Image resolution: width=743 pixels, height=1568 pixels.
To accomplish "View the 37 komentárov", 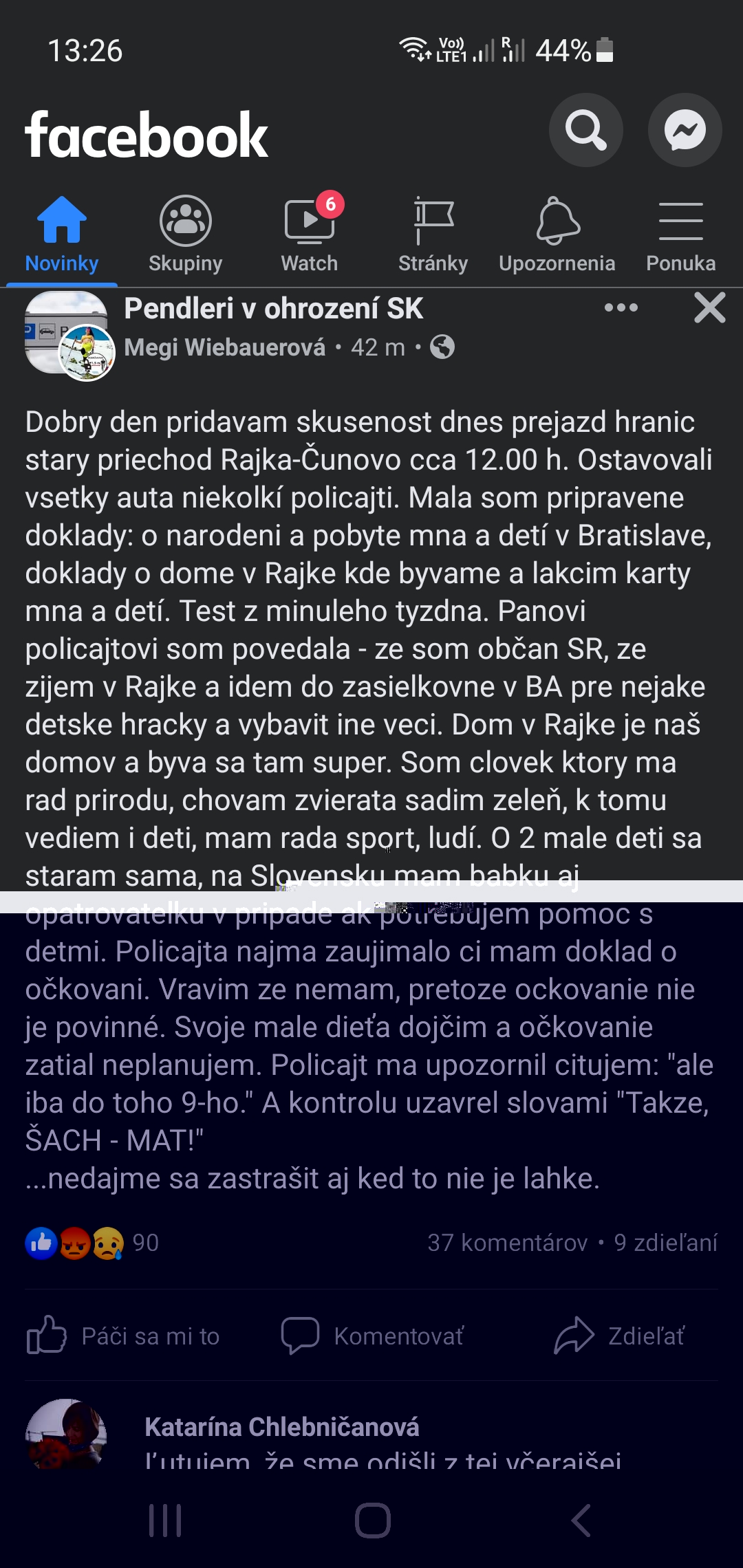I will (x=507, y=1243).
